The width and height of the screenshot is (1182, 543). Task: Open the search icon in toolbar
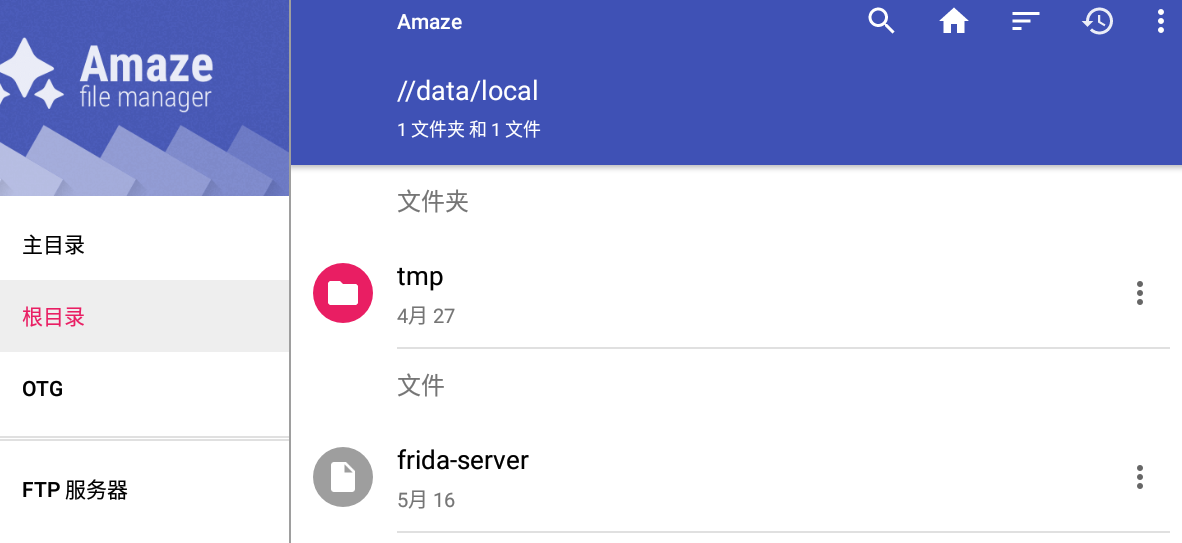[x=881, y=21]
